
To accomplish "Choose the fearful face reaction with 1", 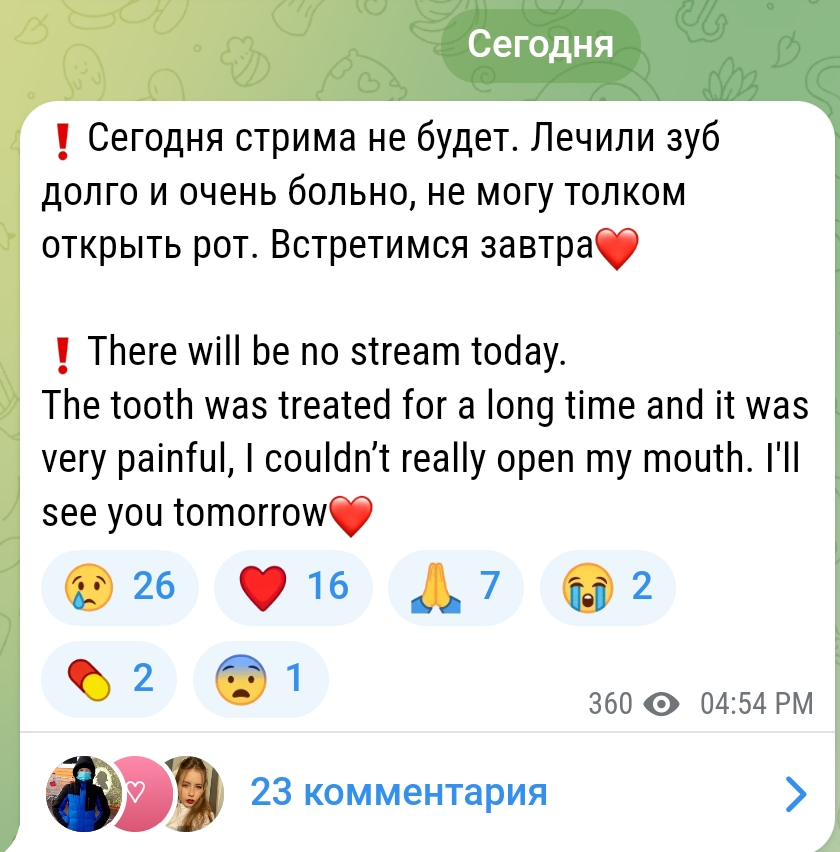I will (259, 679).
